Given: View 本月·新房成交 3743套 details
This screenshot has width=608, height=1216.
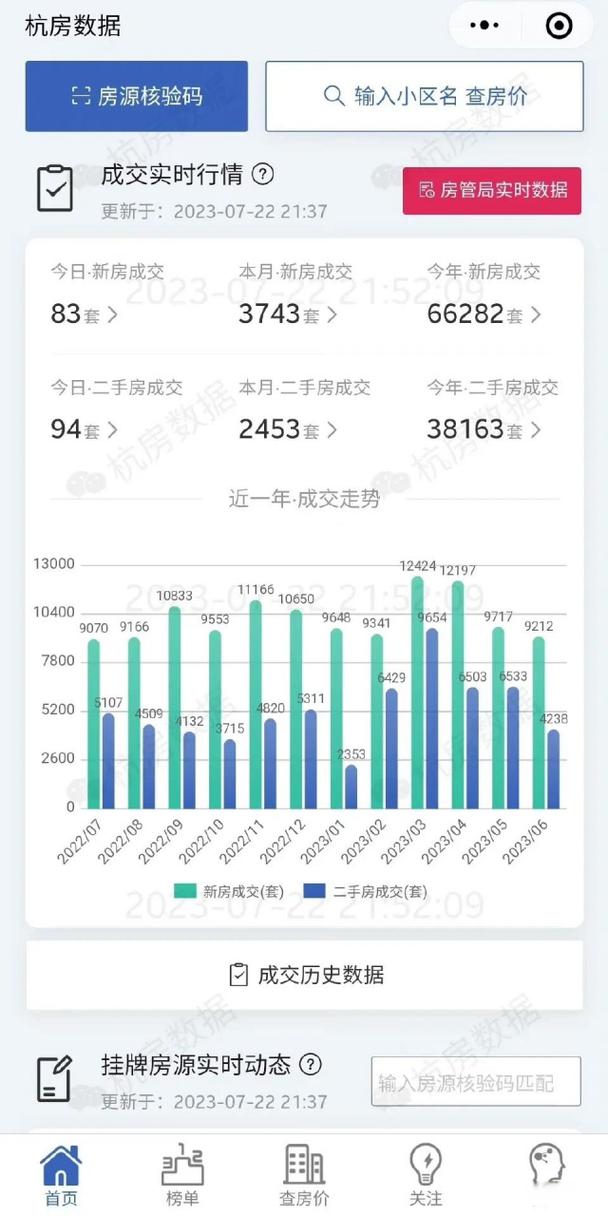Looking at the screenshot, I should coord(288,314).
